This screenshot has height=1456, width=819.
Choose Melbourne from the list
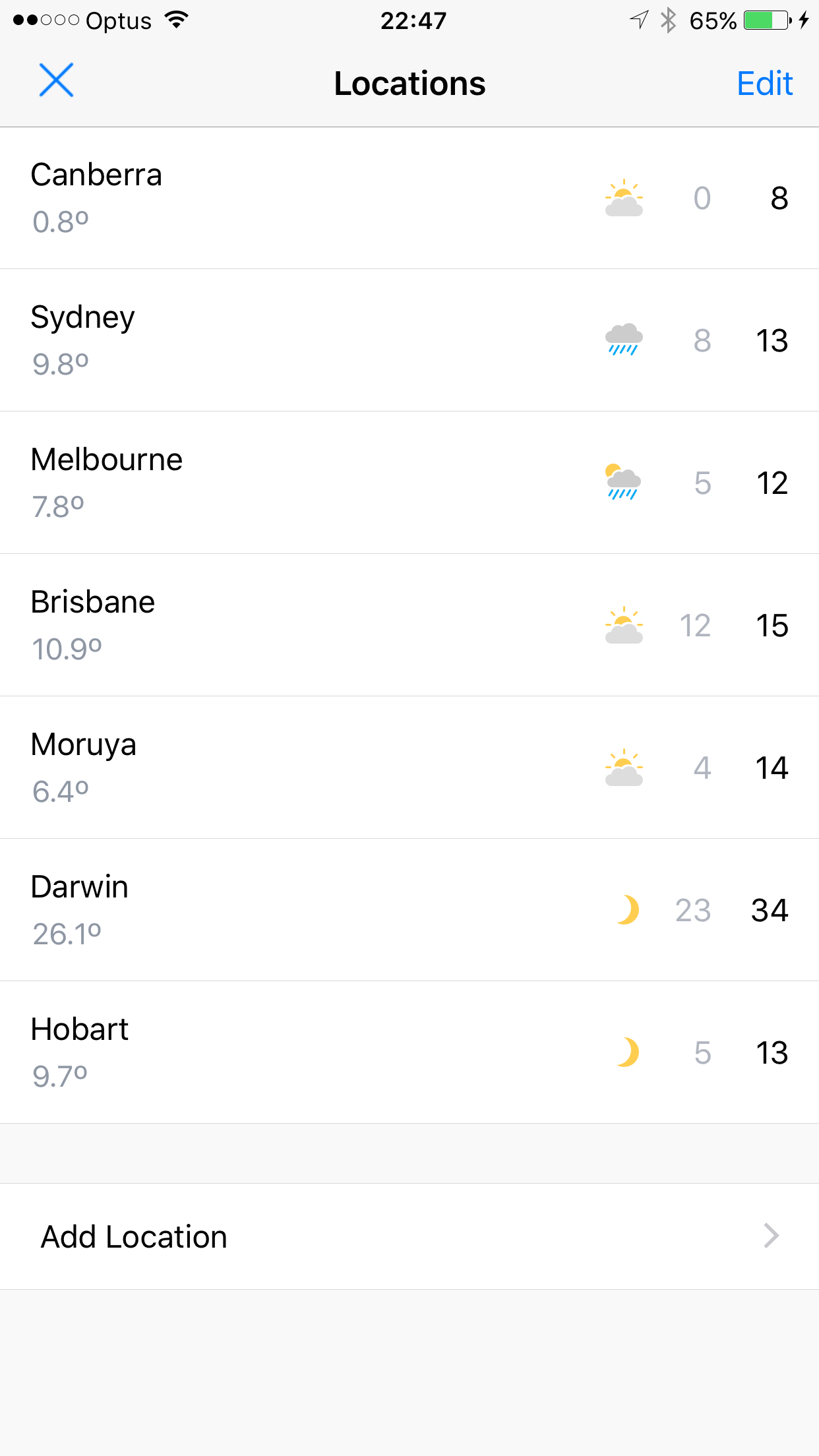click(409, 483)
